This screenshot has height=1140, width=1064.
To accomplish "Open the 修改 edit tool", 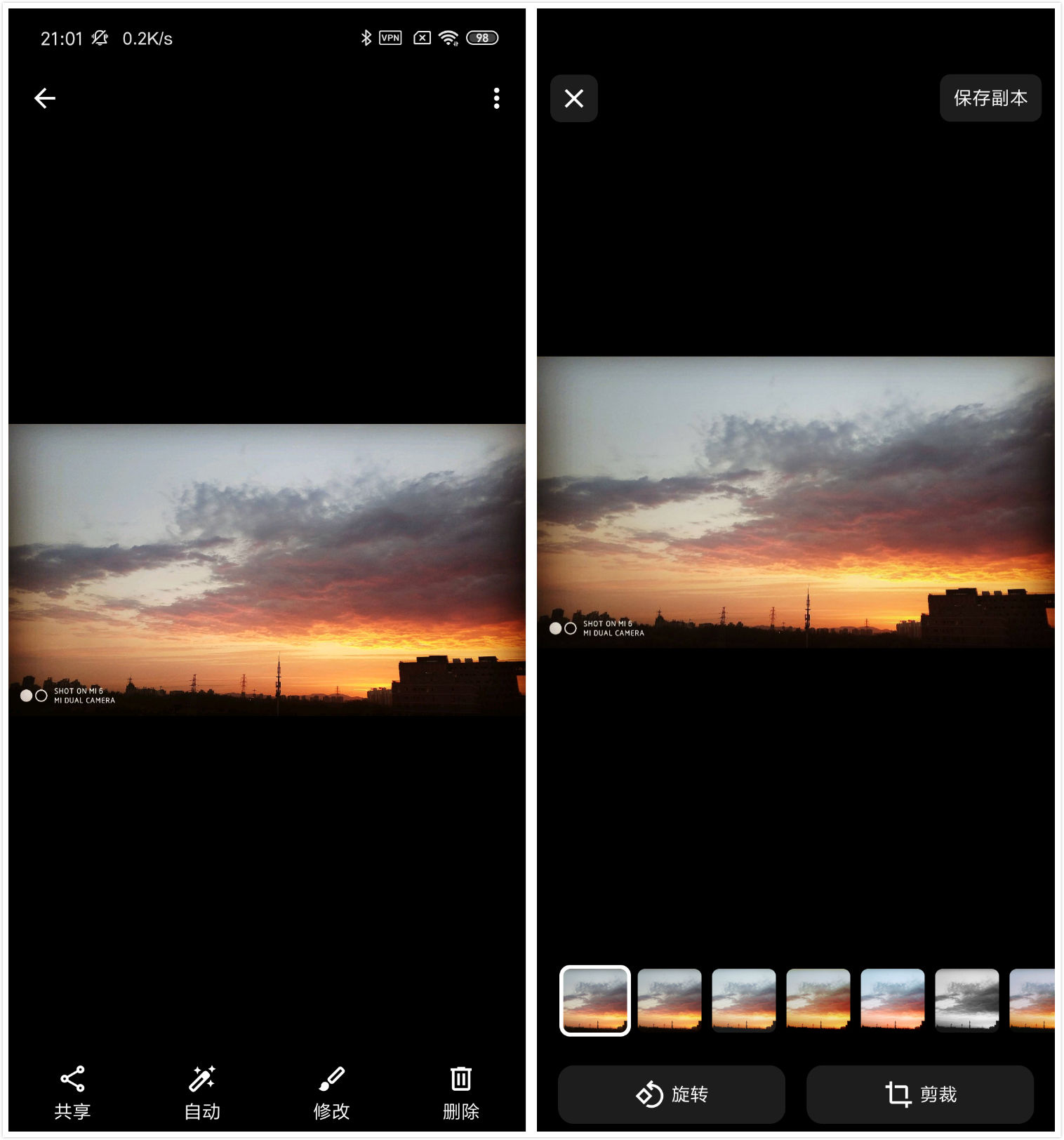I will (331, 1092).
